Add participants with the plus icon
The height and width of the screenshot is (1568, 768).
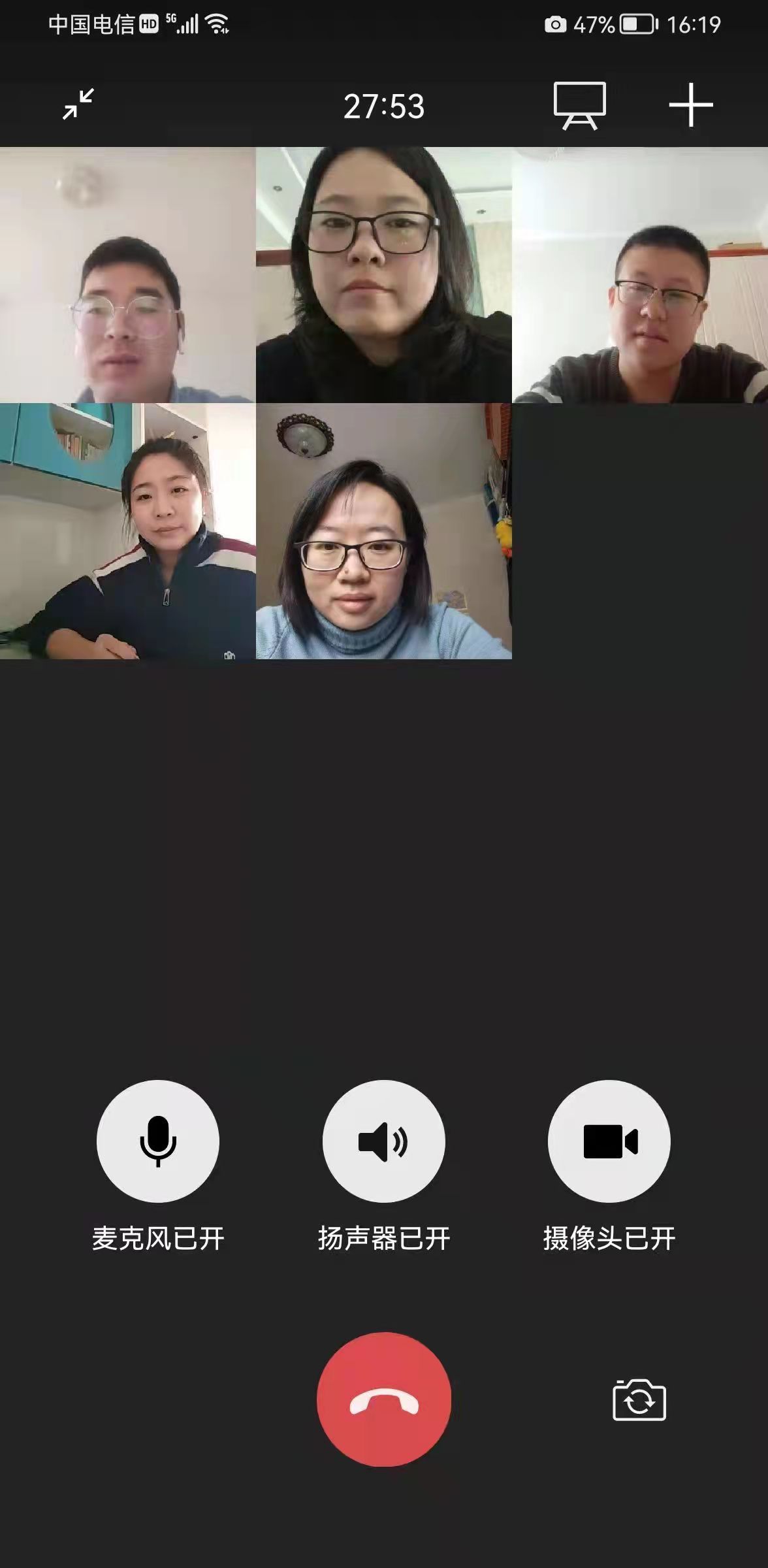pyautogui.click(x=690, y=105)
